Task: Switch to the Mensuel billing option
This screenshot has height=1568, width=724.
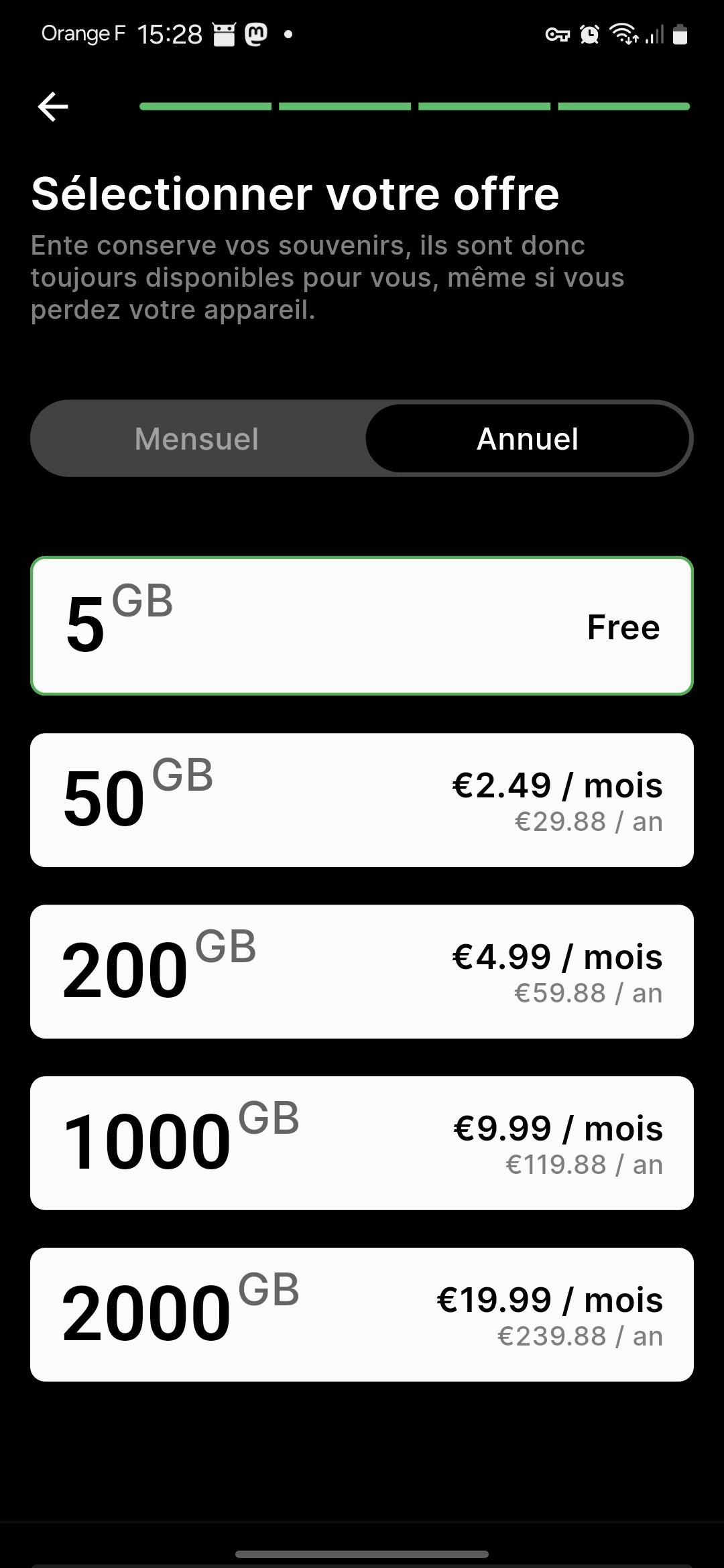Action: [196, 439]
